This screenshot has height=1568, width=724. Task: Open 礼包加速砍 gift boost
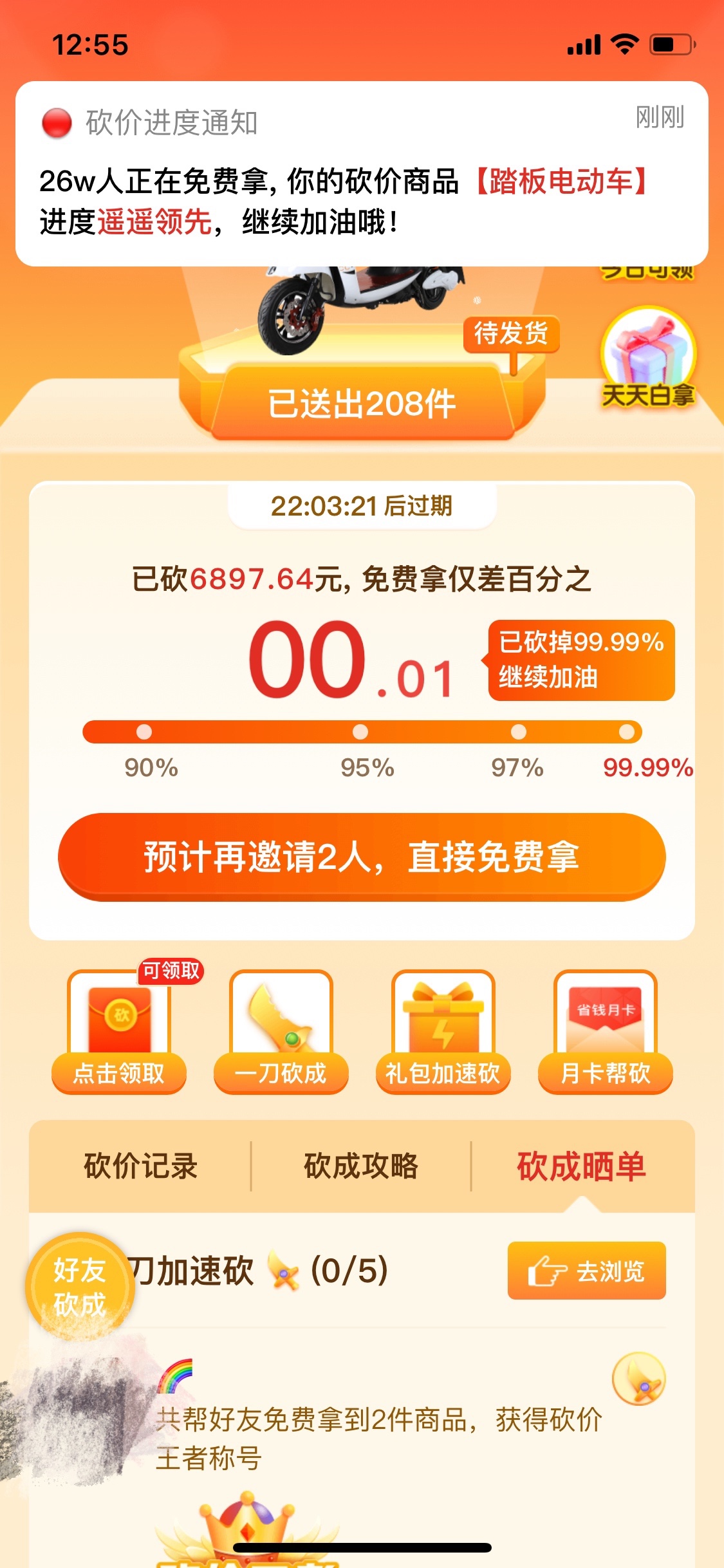443,1032
